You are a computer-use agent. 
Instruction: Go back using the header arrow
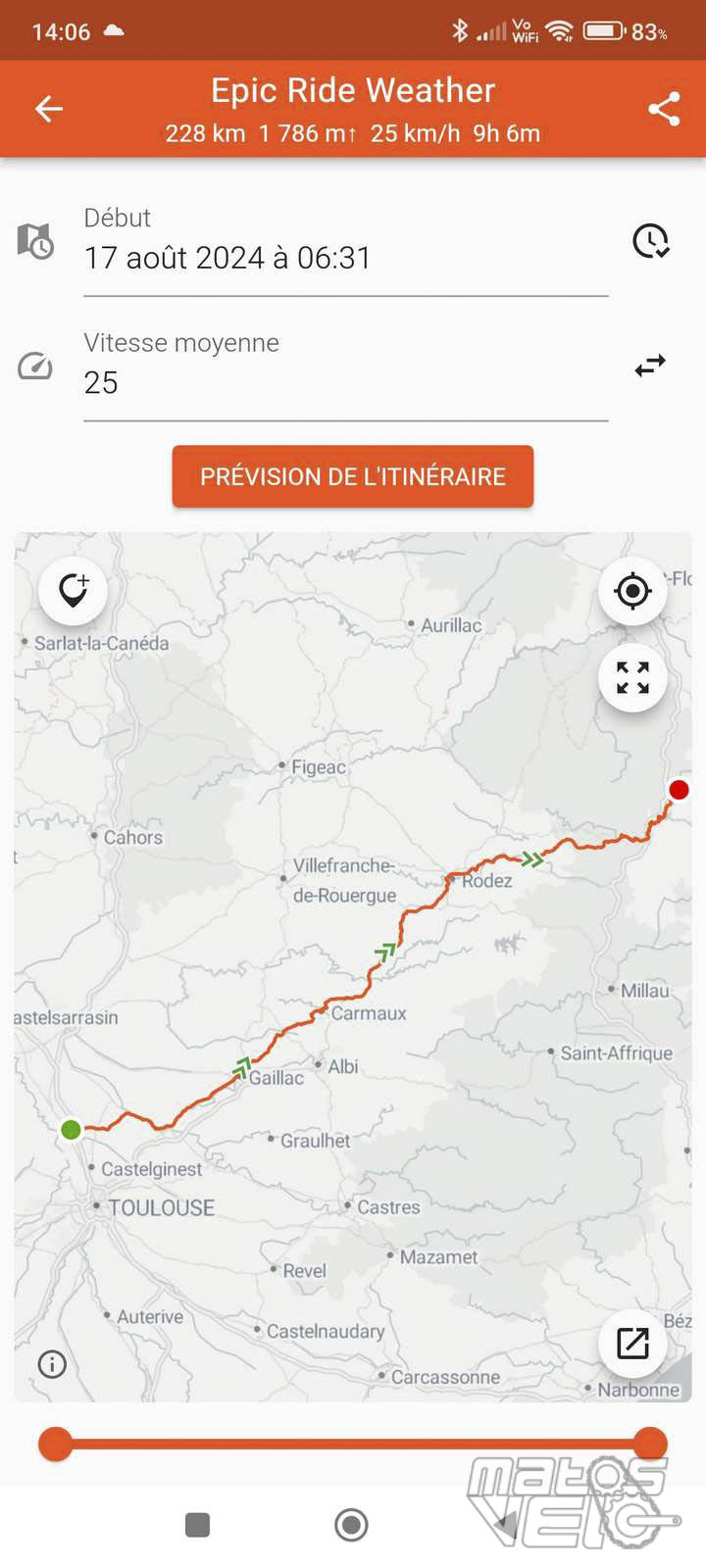[49, 109]
